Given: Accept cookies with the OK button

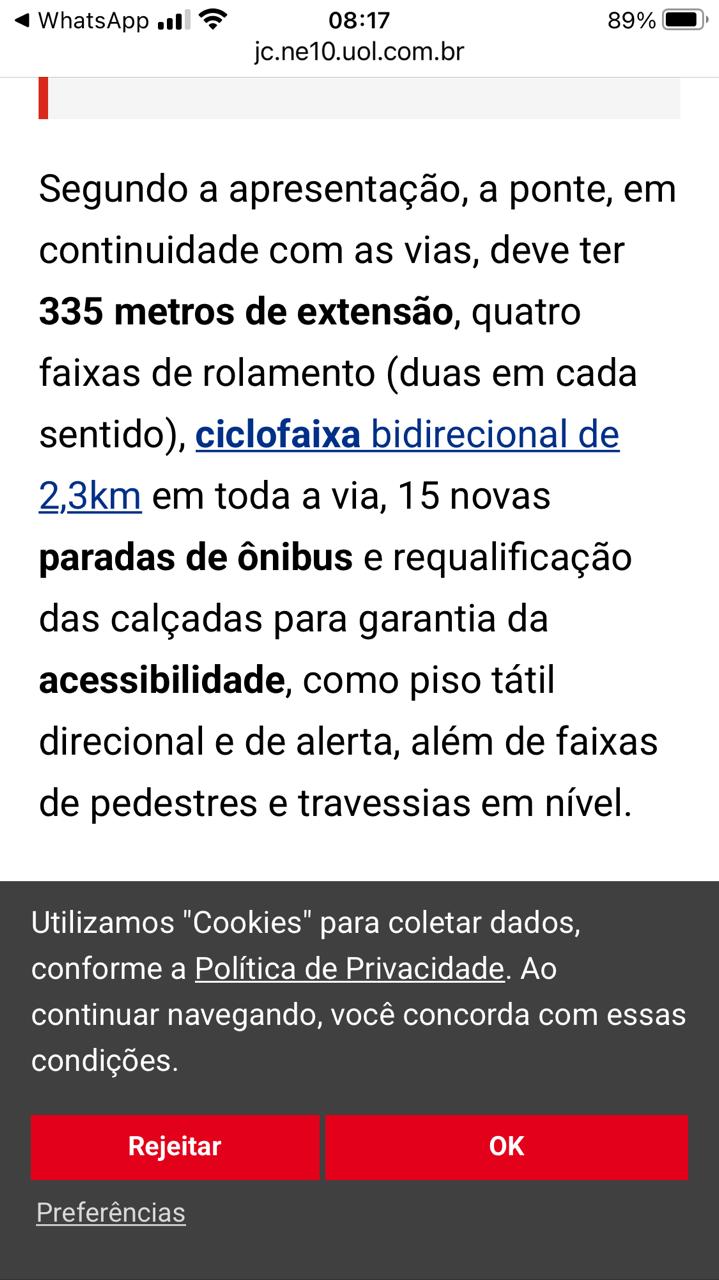Looking at the screenshot, I should 506,1146.
